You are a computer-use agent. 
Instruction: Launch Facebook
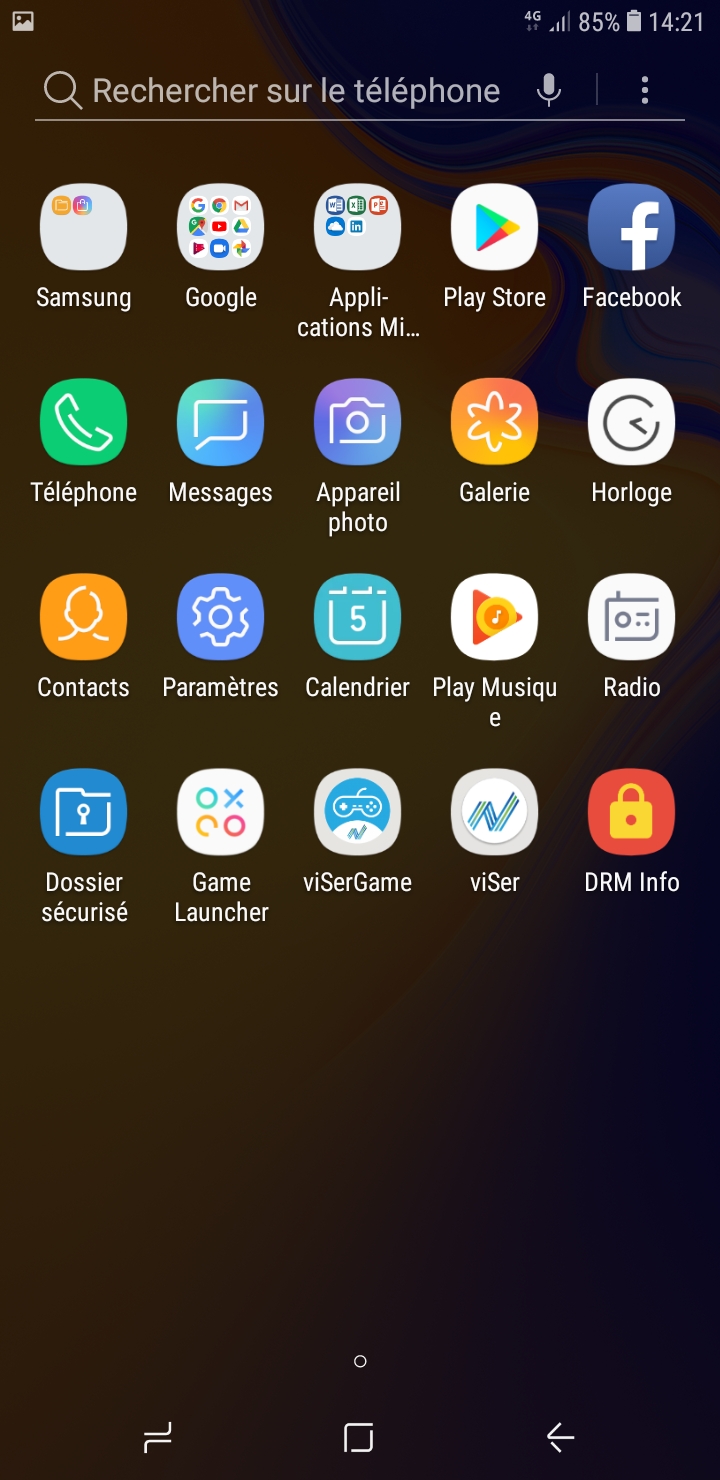coord(632,227)
